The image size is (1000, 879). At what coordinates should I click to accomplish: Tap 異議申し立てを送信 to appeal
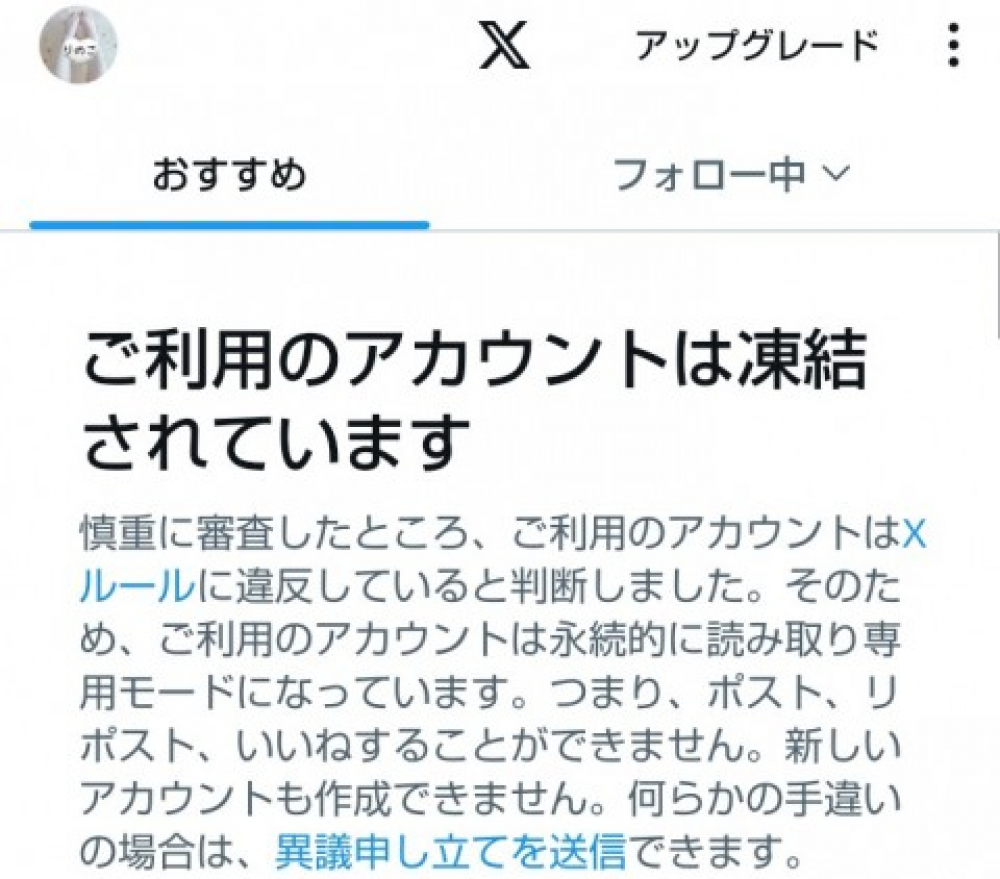point(450,853)
